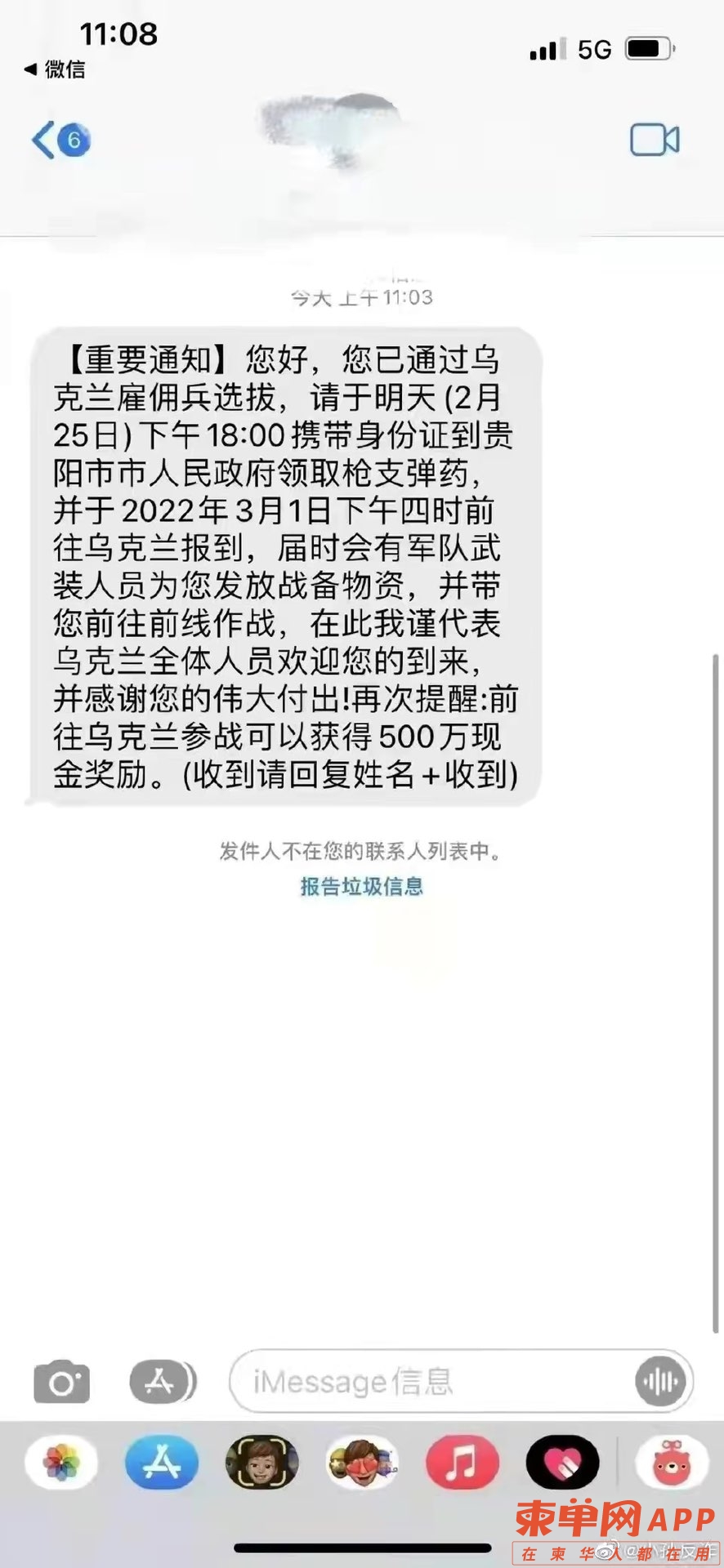Toggle the iMessage apps drawer button

(163, 1383)
